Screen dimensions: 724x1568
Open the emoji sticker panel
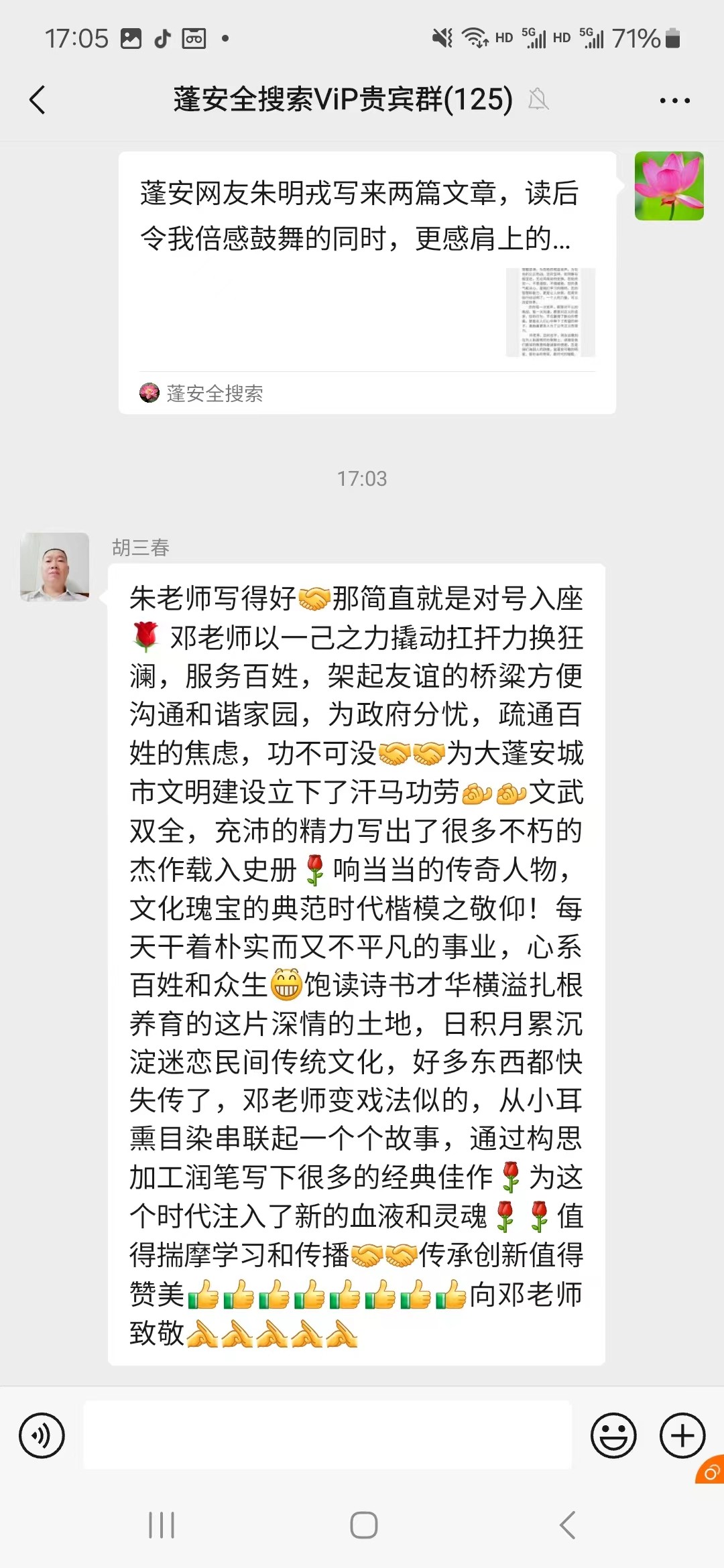point(613,1435)
